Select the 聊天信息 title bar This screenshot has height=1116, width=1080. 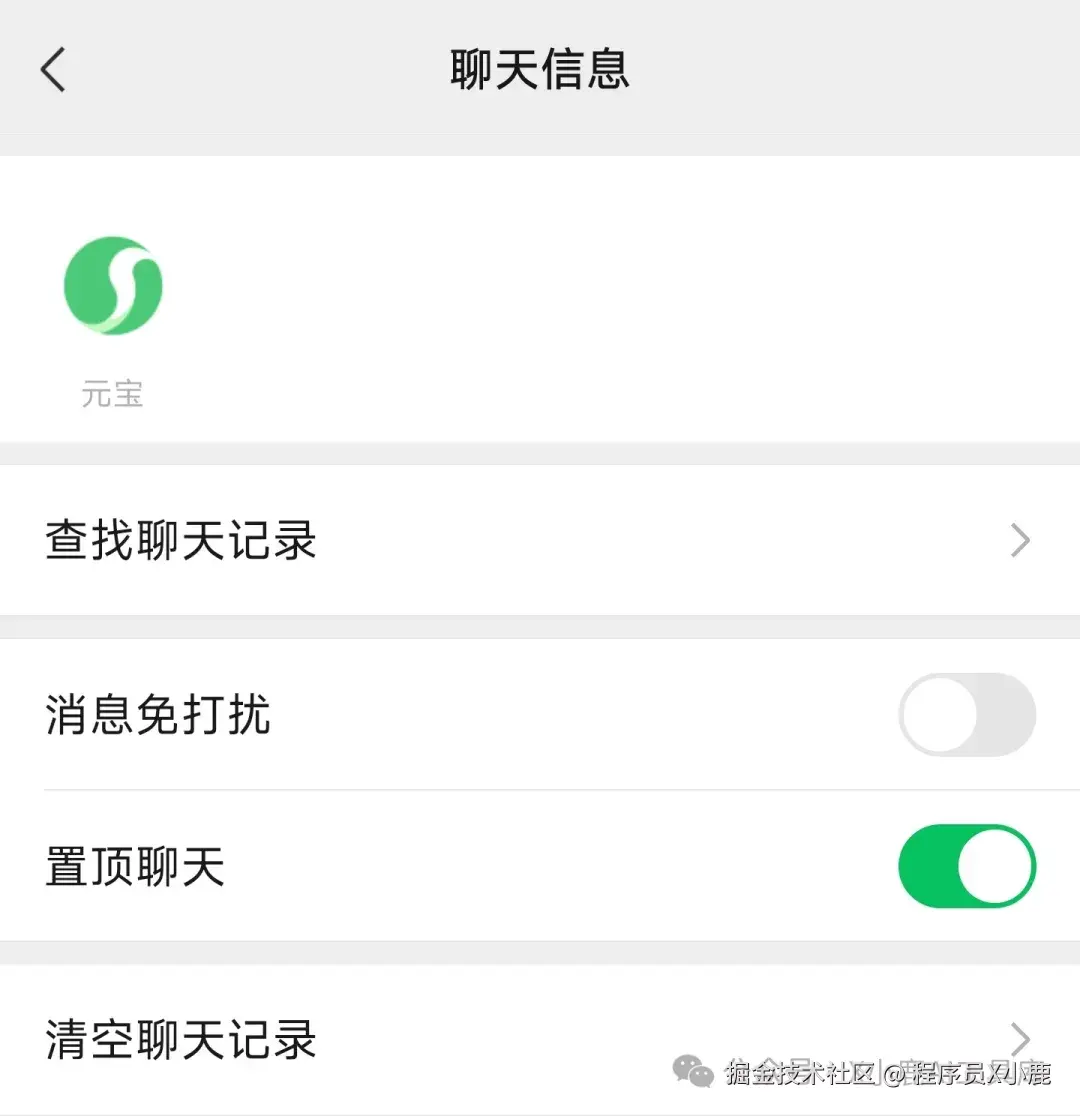click(x=540, y=68)
